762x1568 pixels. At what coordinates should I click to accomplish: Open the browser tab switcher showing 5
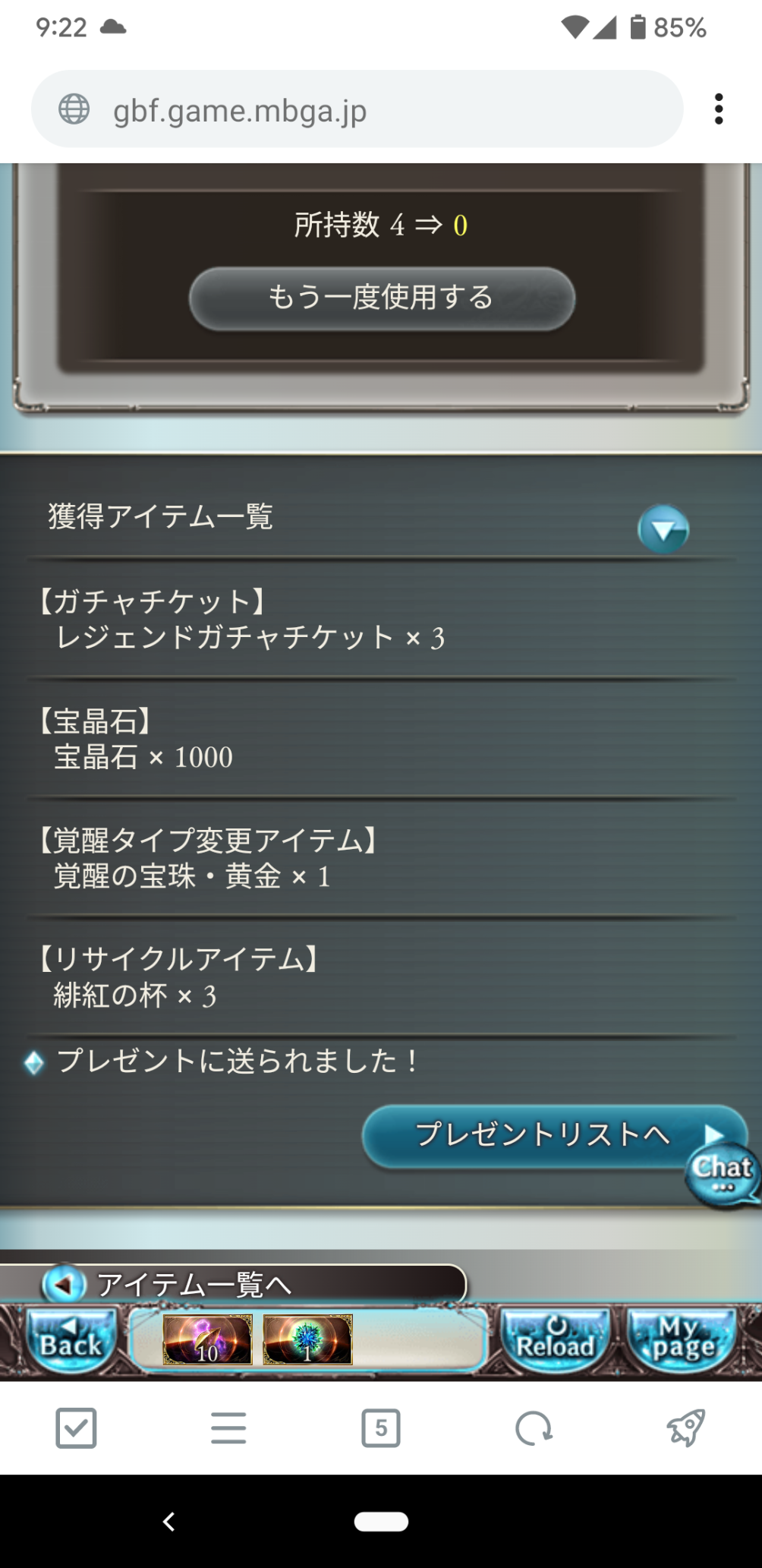(381, 1428)
